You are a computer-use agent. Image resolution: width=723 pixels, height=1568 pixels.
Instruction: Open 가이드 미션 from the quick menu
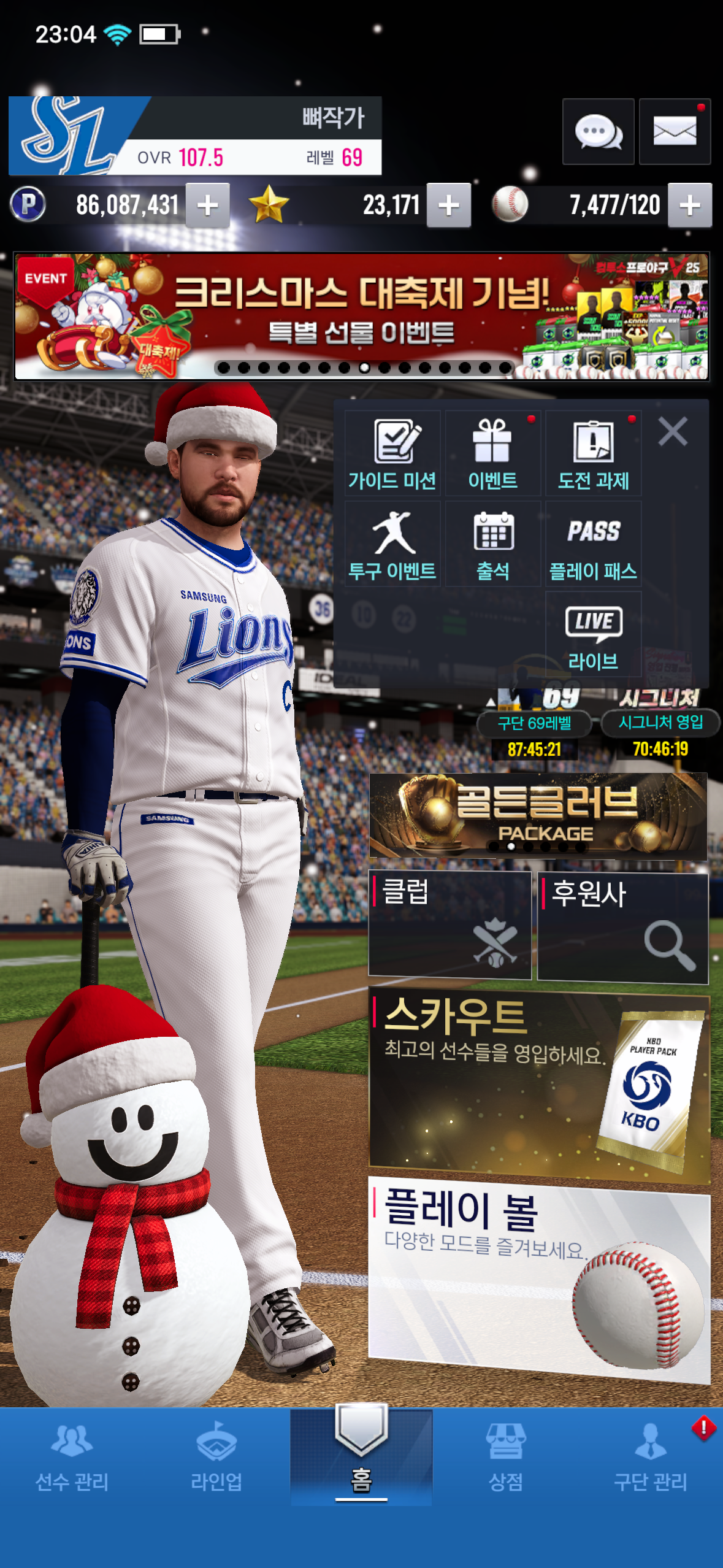pyautogui.click(x=392, y=454)
